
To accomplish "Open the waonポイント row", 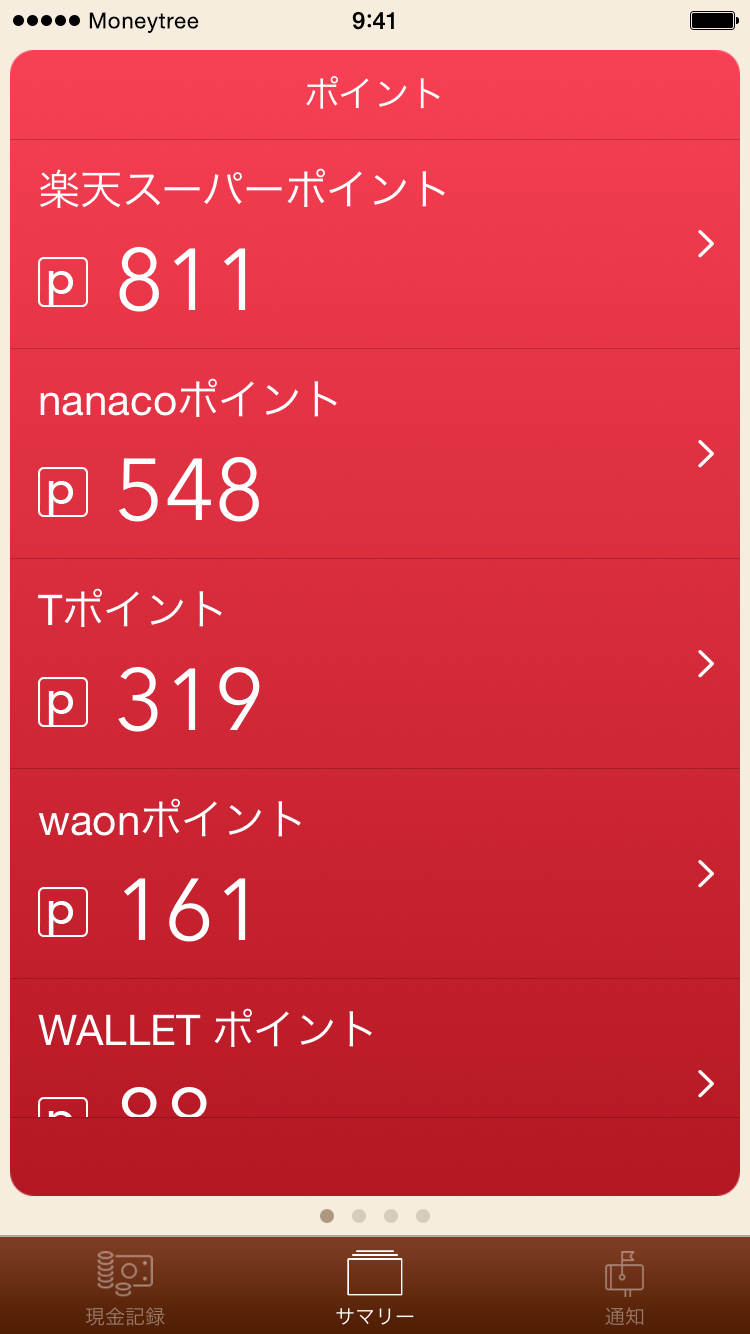I will coord(375,874).
